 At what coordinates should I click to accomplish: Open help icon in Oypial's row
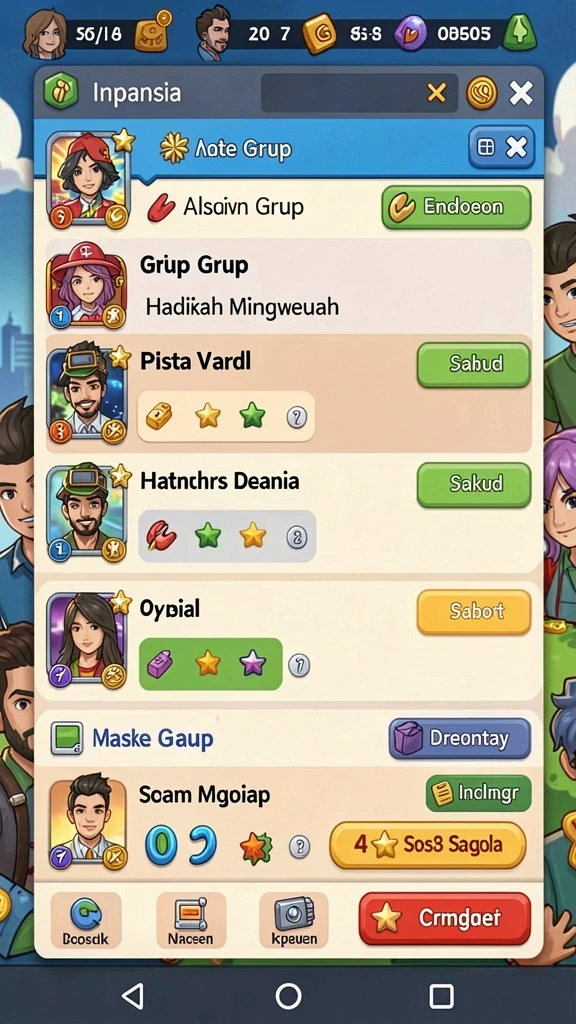299,665
